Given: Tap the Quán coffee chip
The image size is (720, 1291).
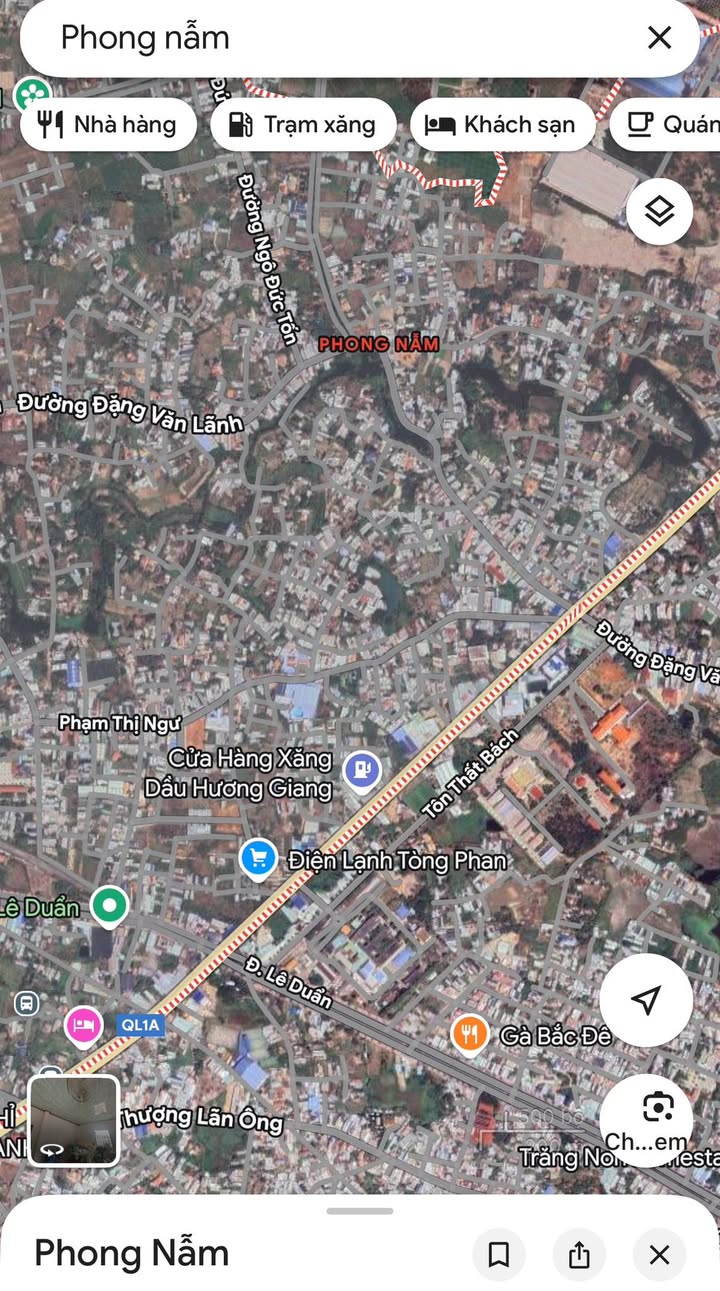Looking at the screenshot, I should point(665,124).
